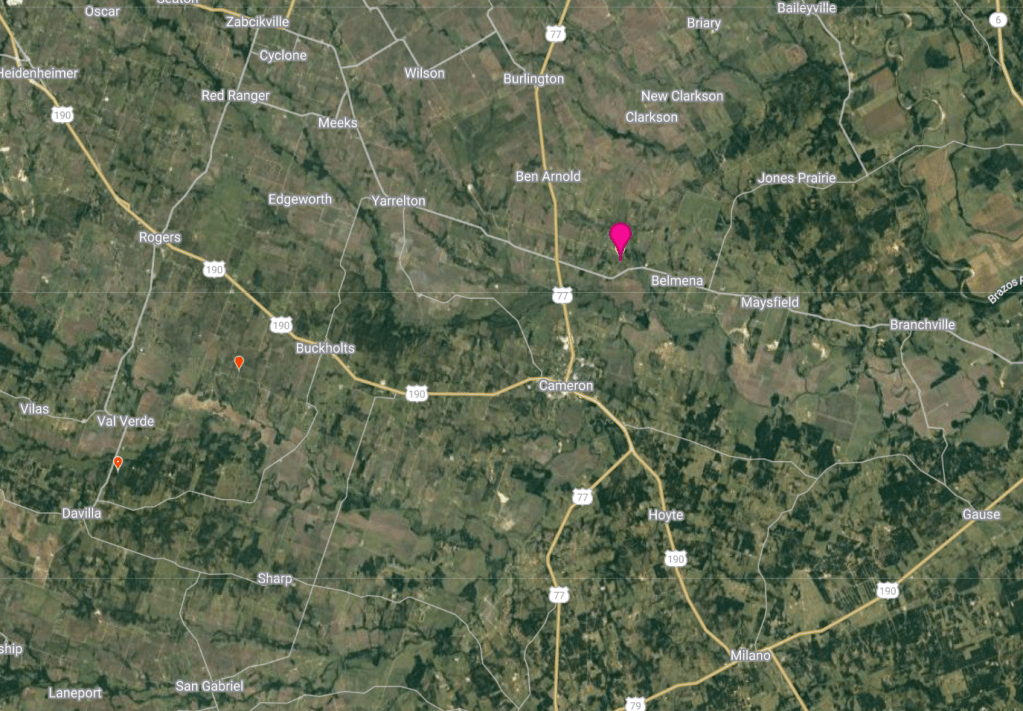The height and width of the screenshot is (711, 1023).
Task: Open the small red marker above Davilla
Action: [118, 462]
